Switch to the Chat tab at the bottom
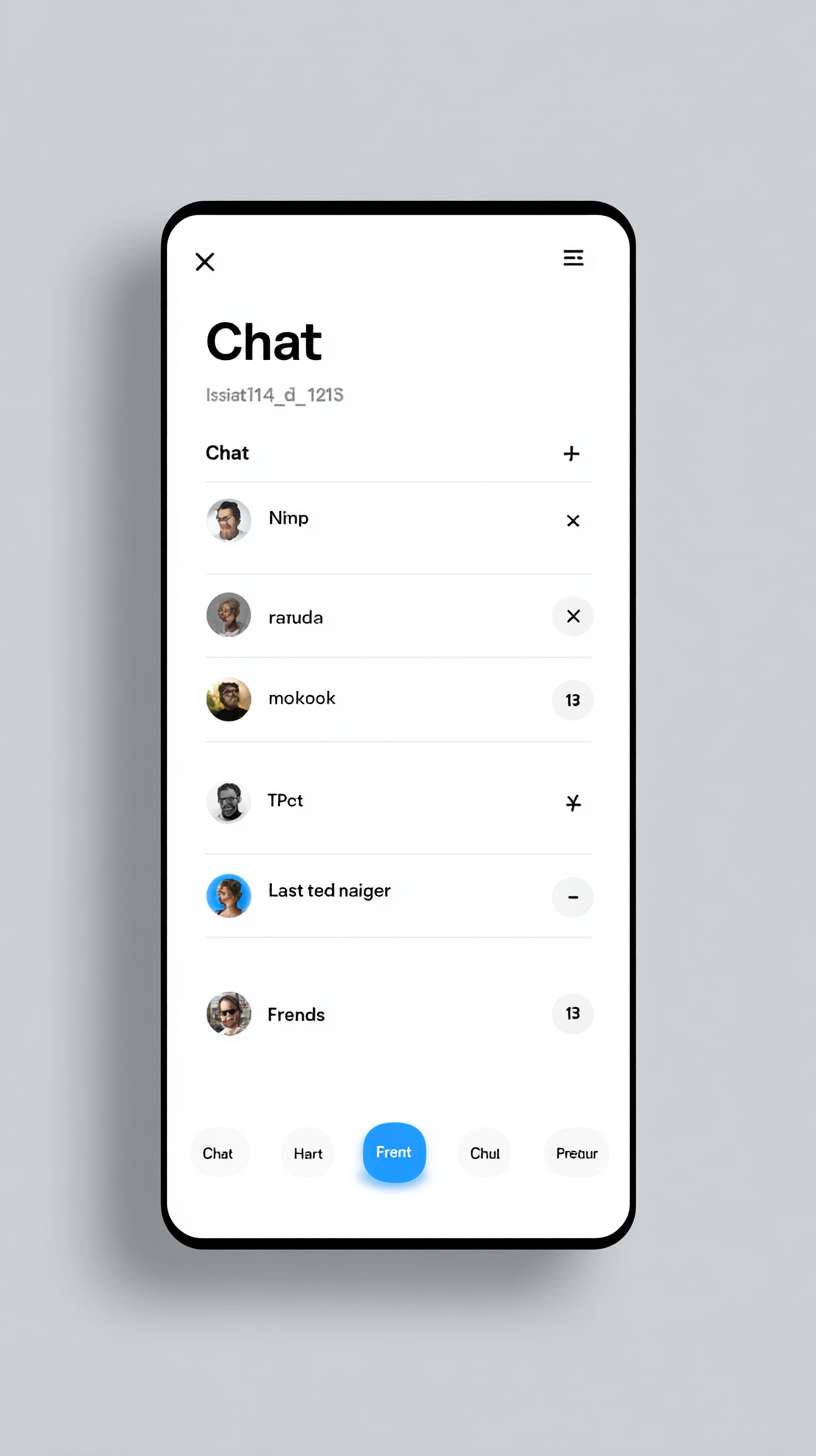 (218, 1153)
